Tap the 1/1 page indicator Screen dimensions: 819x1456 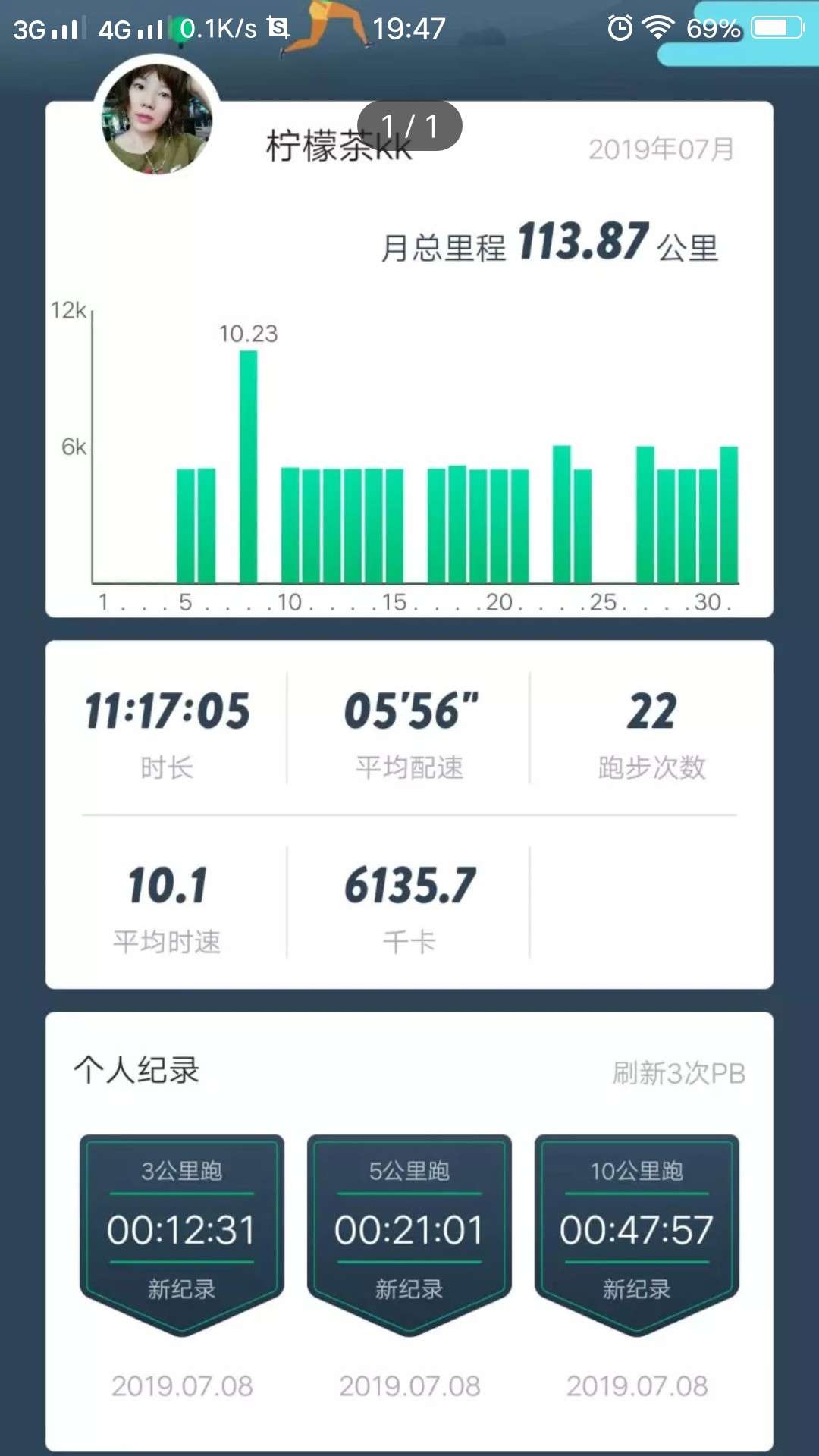point(409,125)
